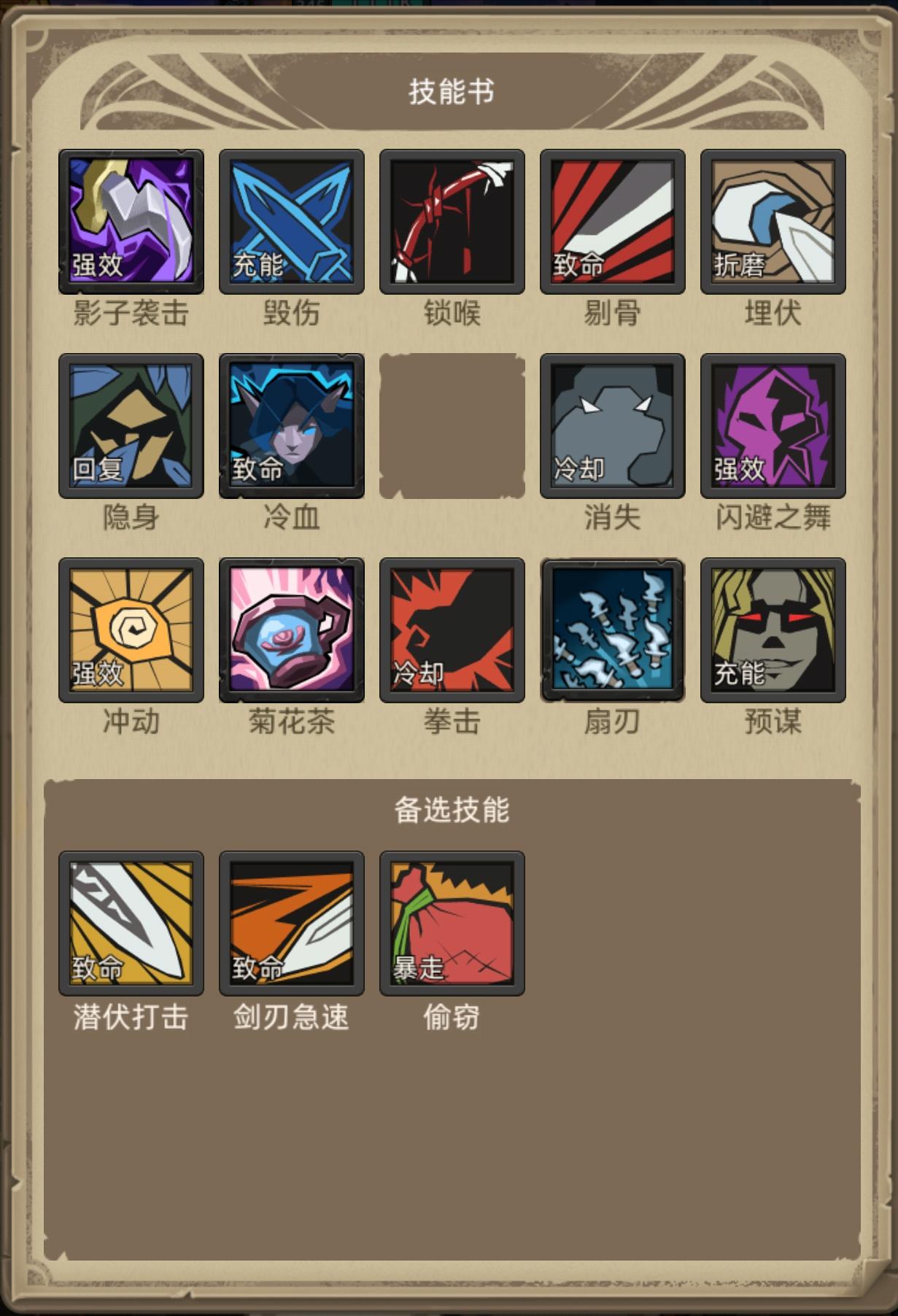Viewport: 898px width, 1316px height.
Task: Tap the empty skill slot
Action: pyautogui.click(x=452, y=426)
